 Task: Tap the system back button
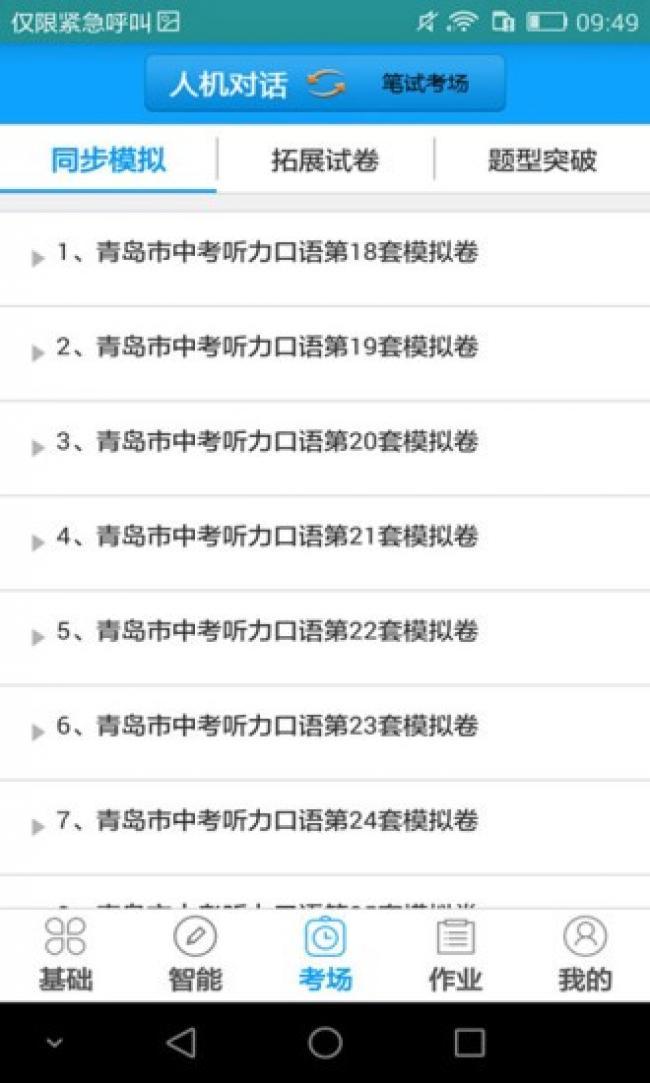coord(181,1043)
